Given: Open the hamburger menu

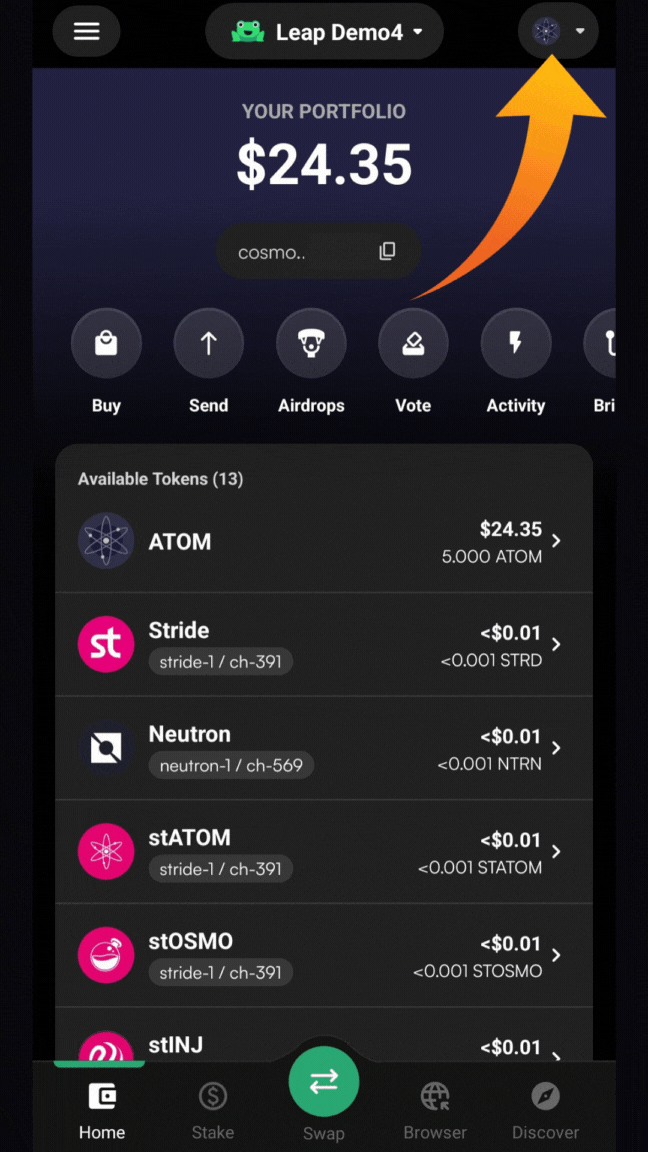Looking at the screenshot, I should click(x=87, y=31).
